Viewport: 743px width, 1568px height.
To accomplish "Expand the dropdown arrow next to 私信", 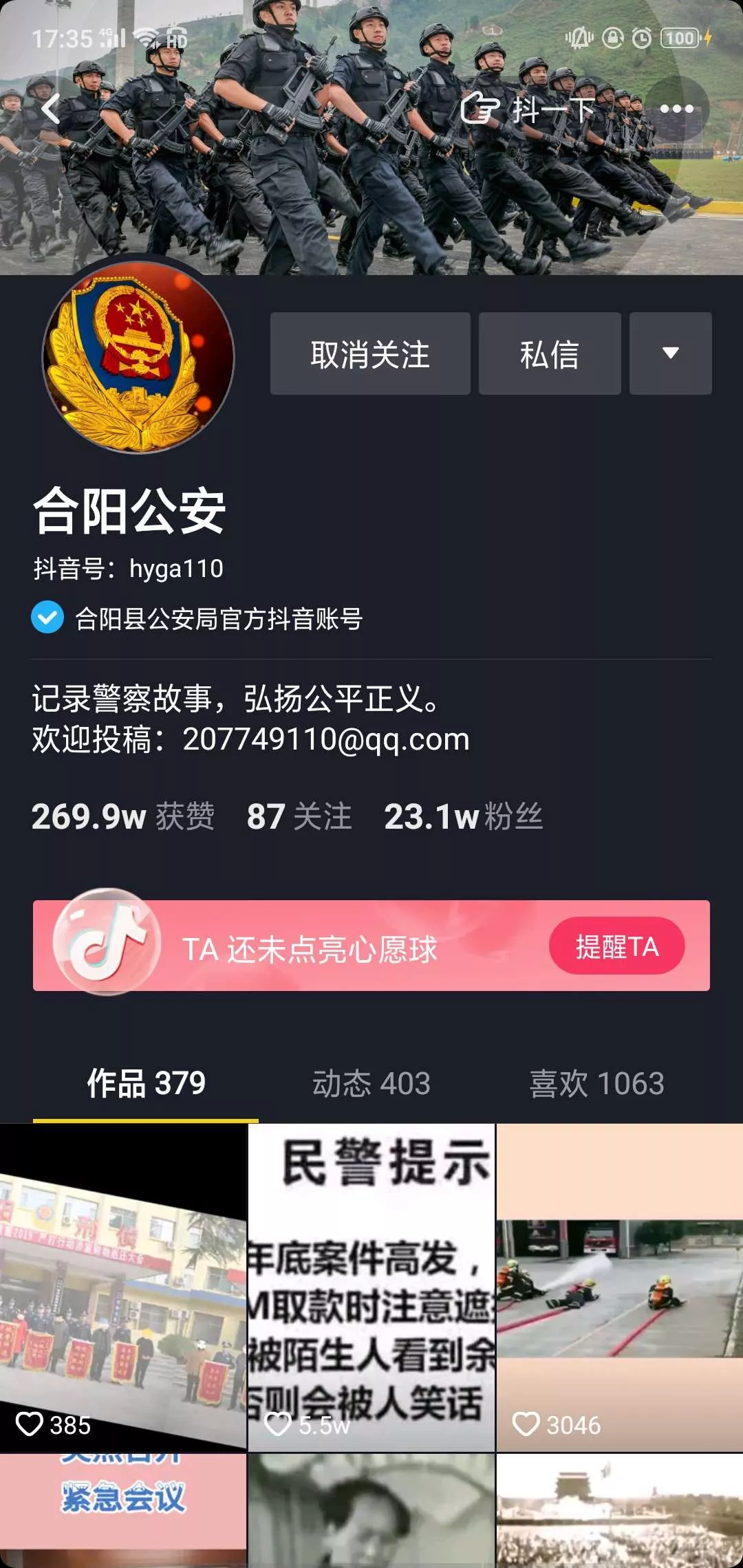I will pos(670,353).
